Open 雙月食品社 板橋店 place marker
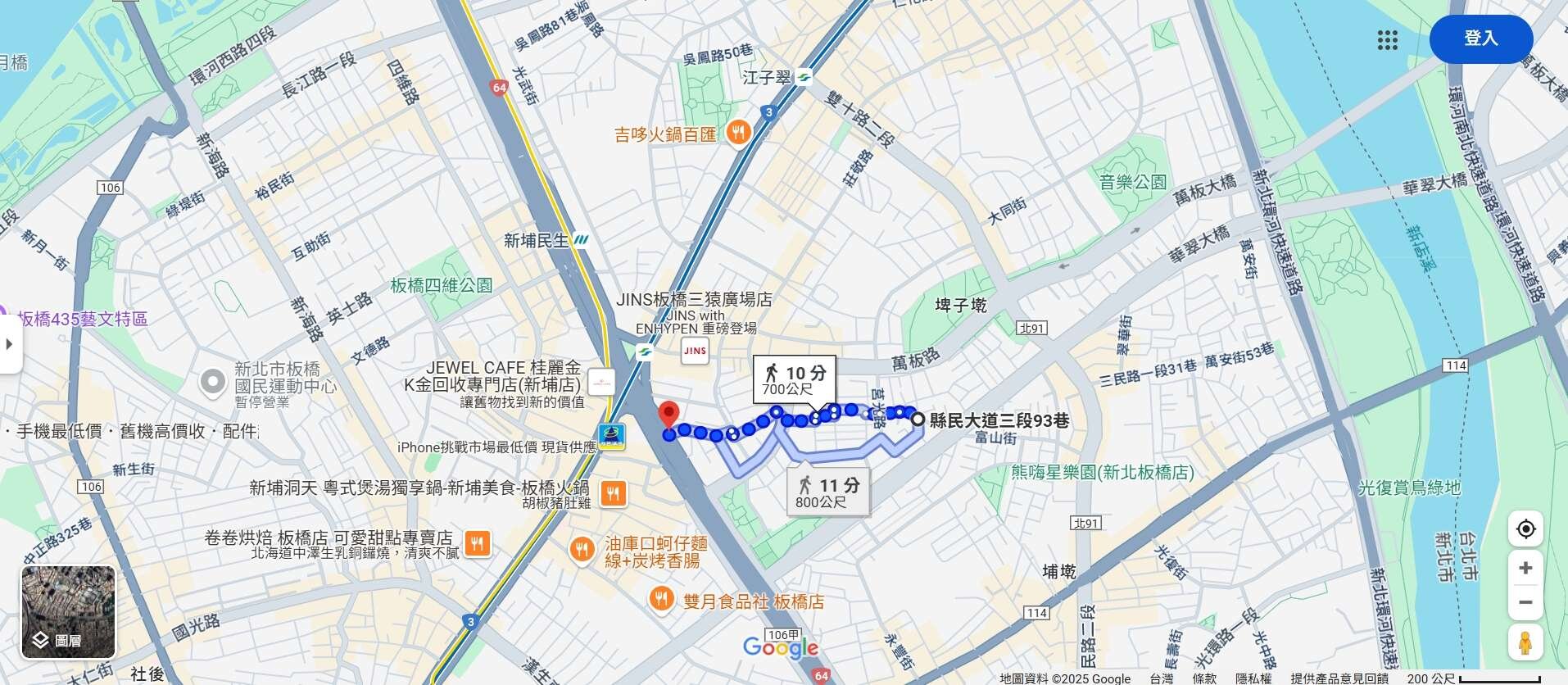 coord(661,600)
